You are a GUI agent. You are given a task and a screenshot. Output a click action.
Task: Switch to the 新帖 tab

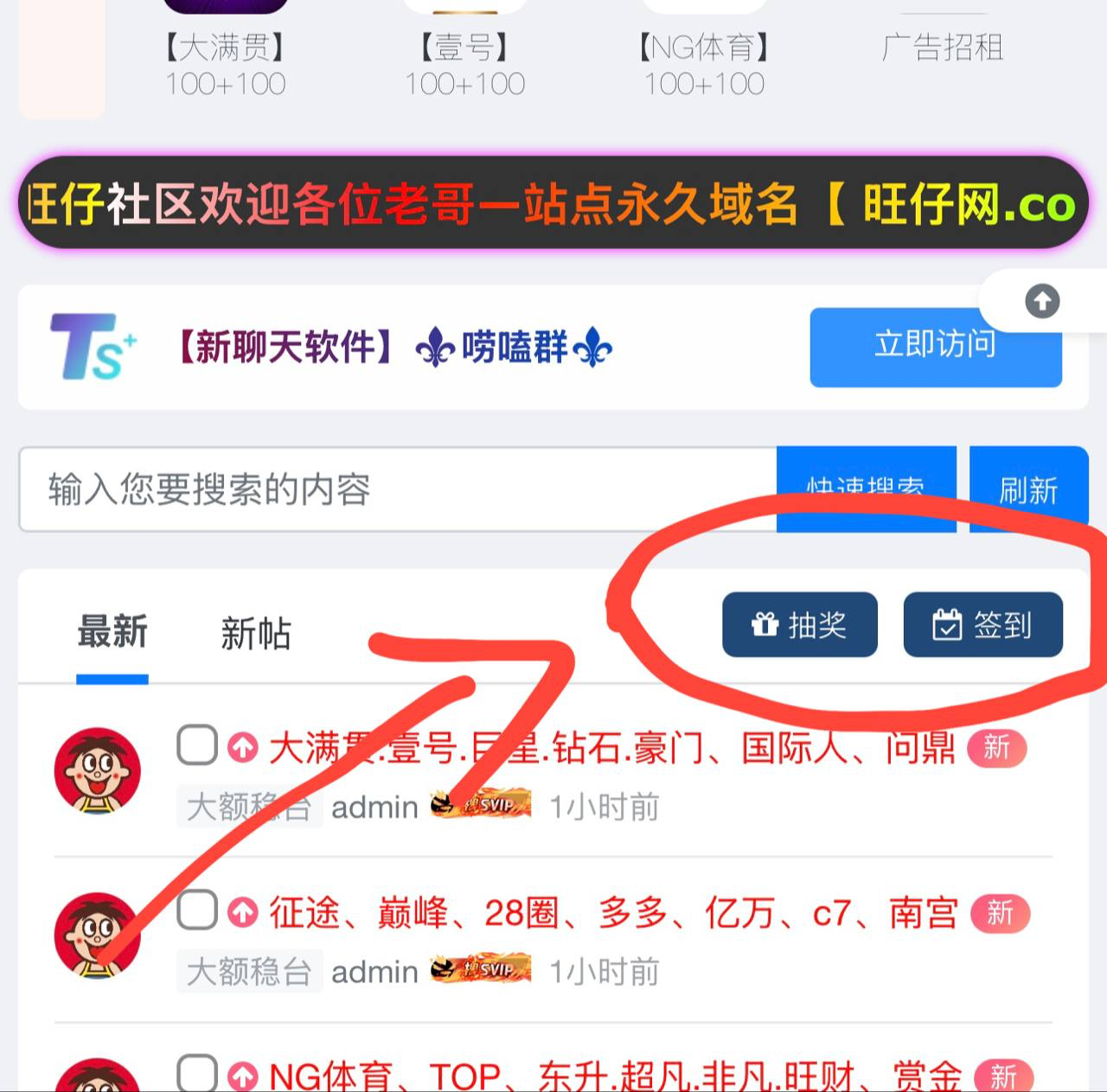coord(255,634)
